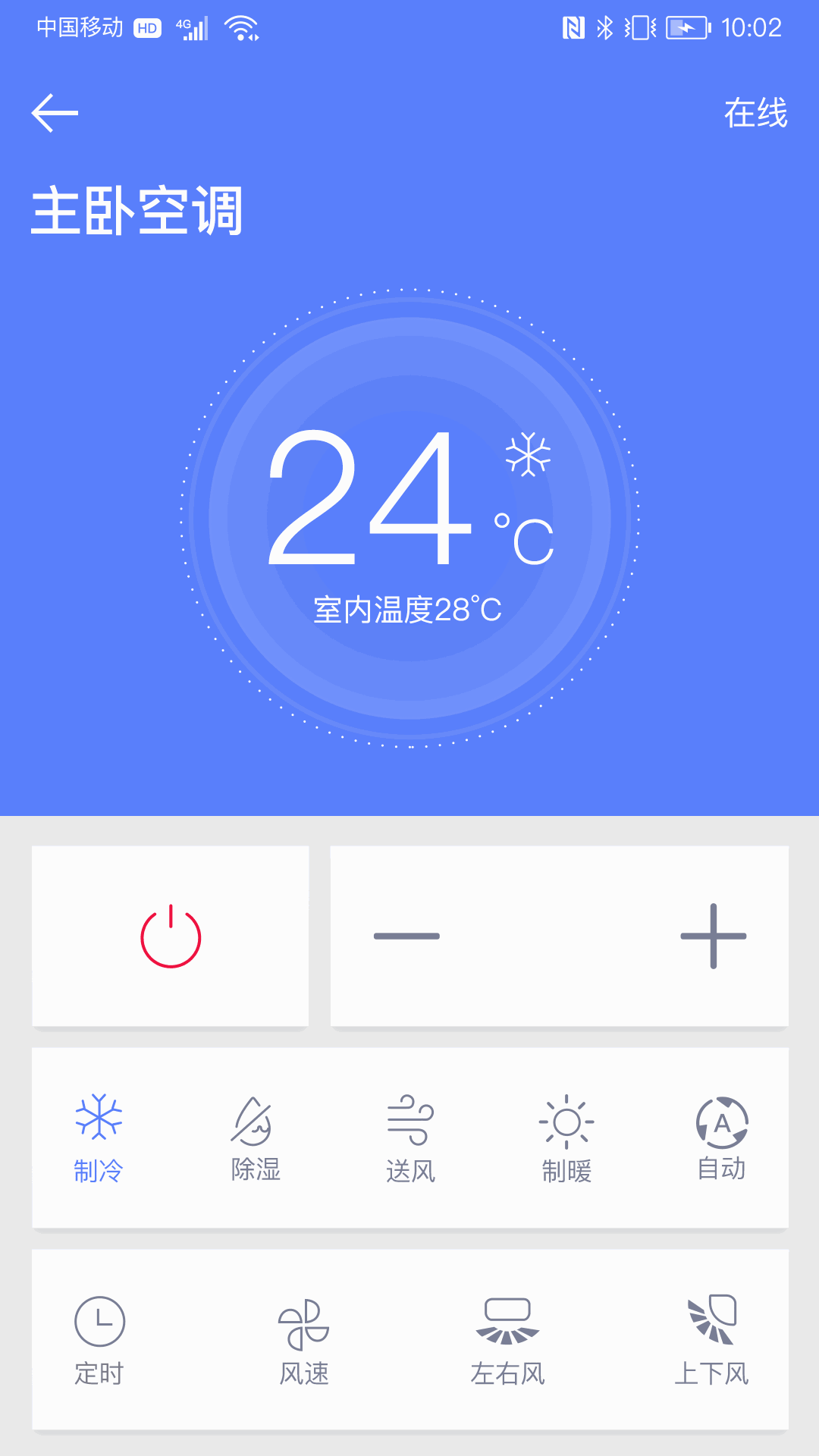
Task: Go back using the arrow icon
Action: click(x=55, y=114)
